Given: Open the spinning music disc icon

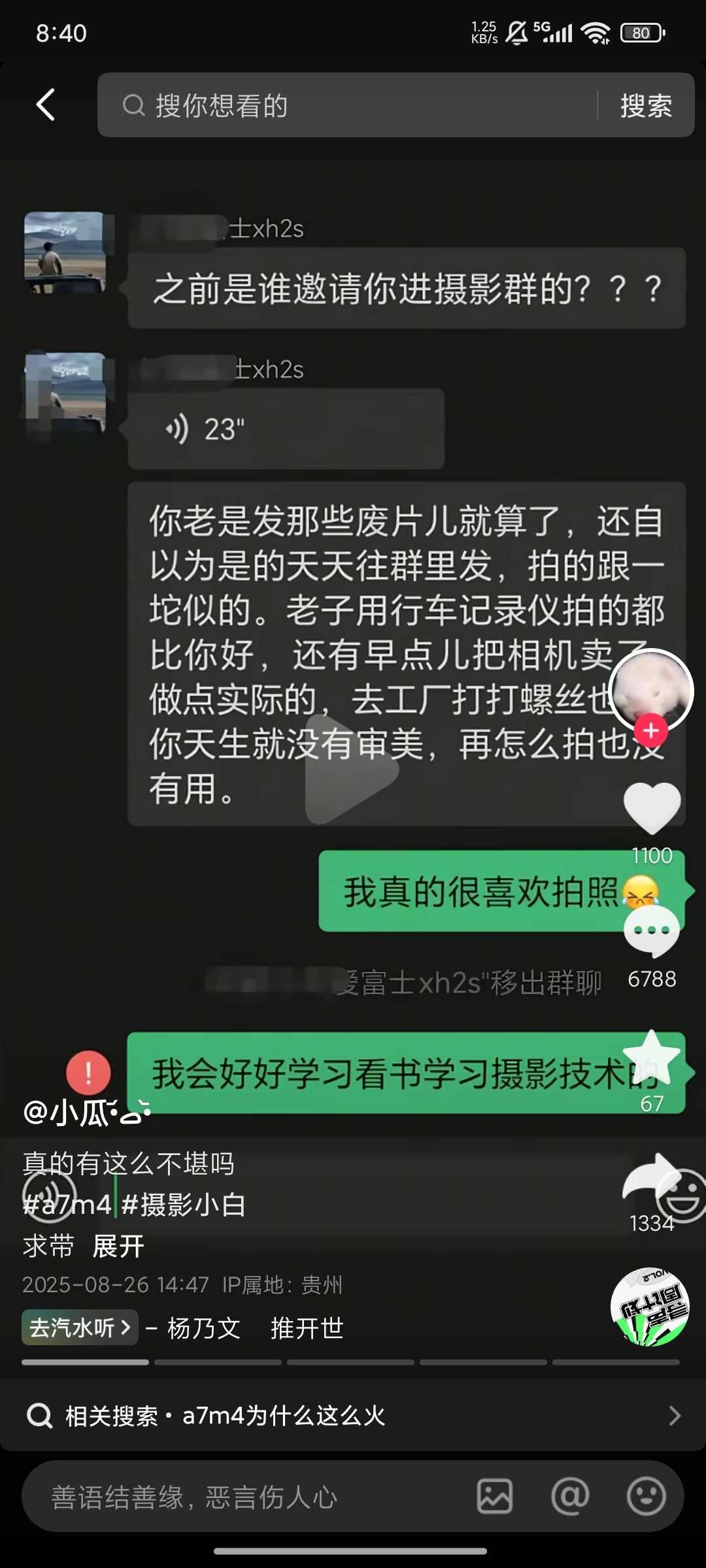Looking at the screenshot, I should [x=650, y=1307].
